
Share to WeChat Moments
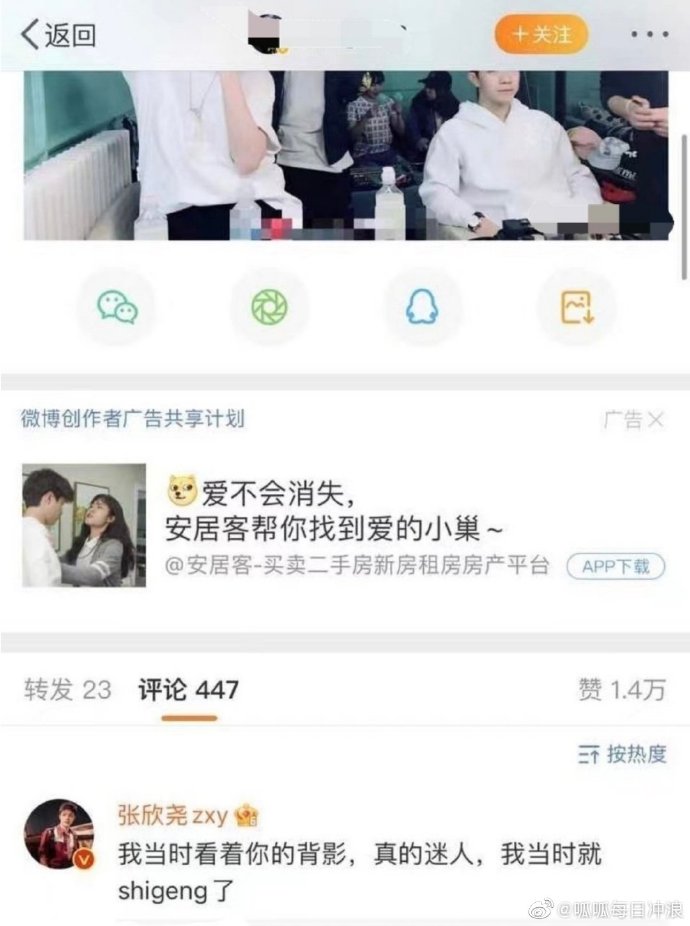tap(269, 307)
